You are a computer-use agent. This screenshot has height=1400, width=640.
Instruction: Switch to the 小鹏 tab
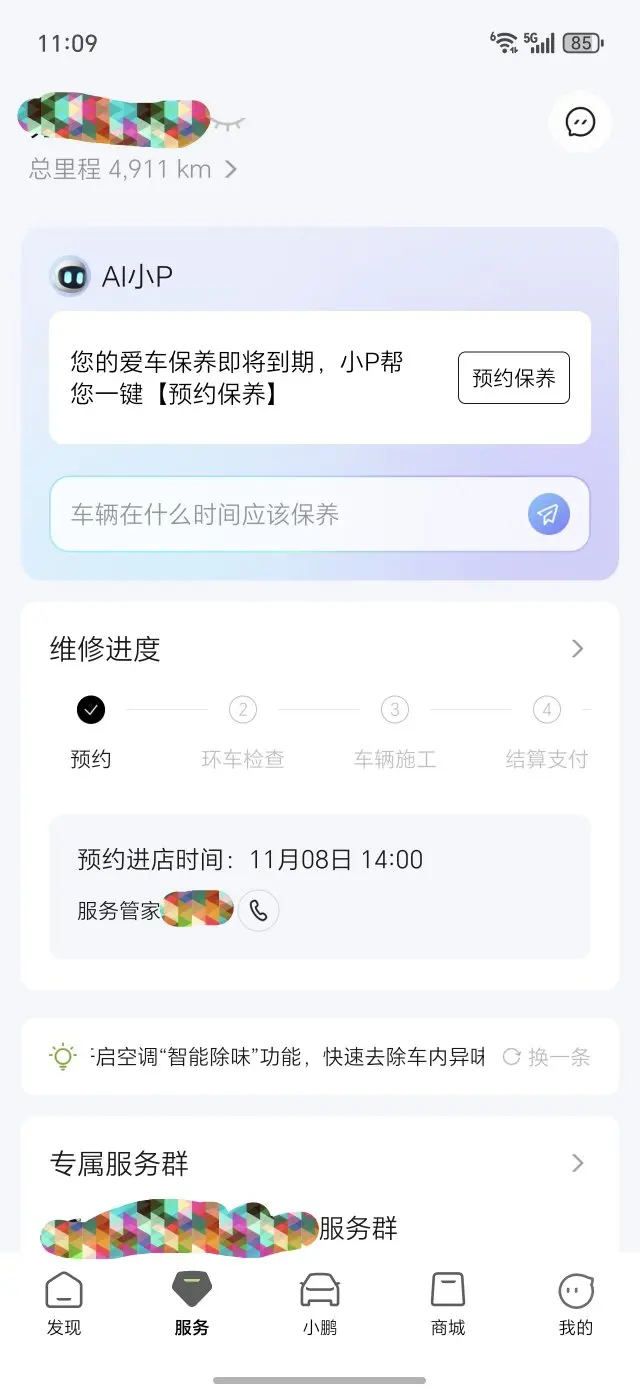point(320,1305)
